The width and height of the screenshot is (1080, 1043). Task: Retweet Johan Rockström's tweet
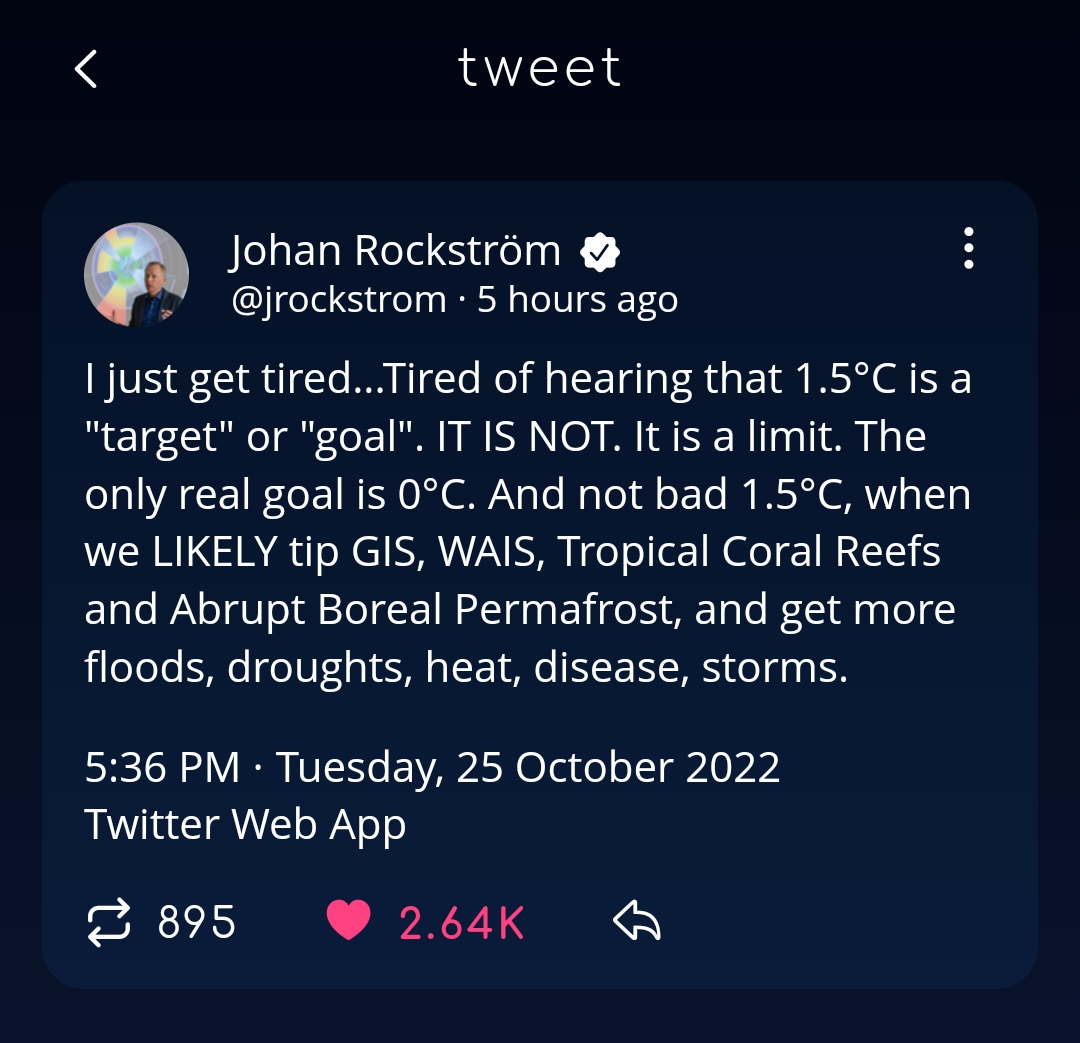110,921
